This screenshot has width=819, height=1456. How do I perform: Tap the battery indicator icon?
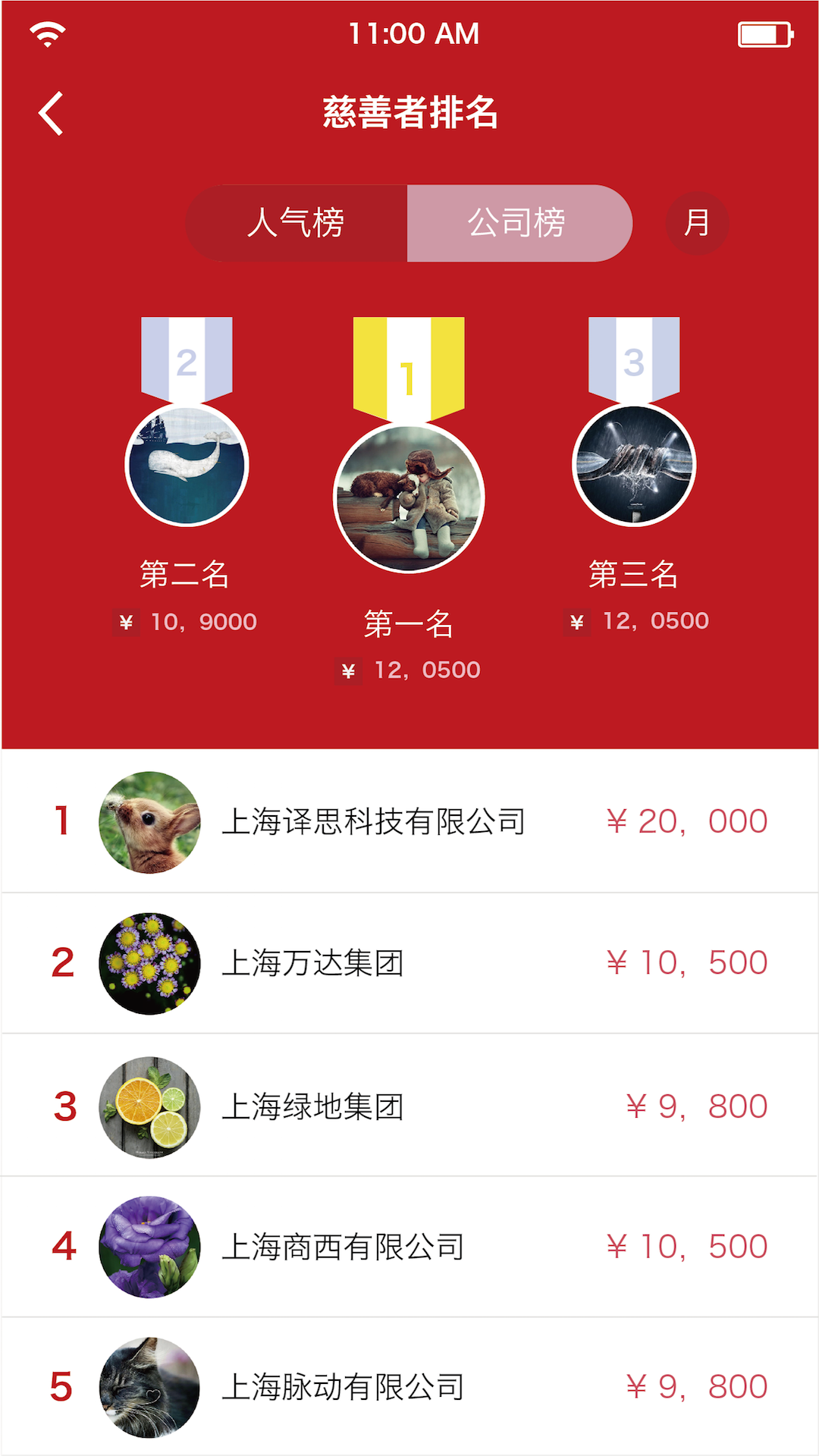coord(765,33)
